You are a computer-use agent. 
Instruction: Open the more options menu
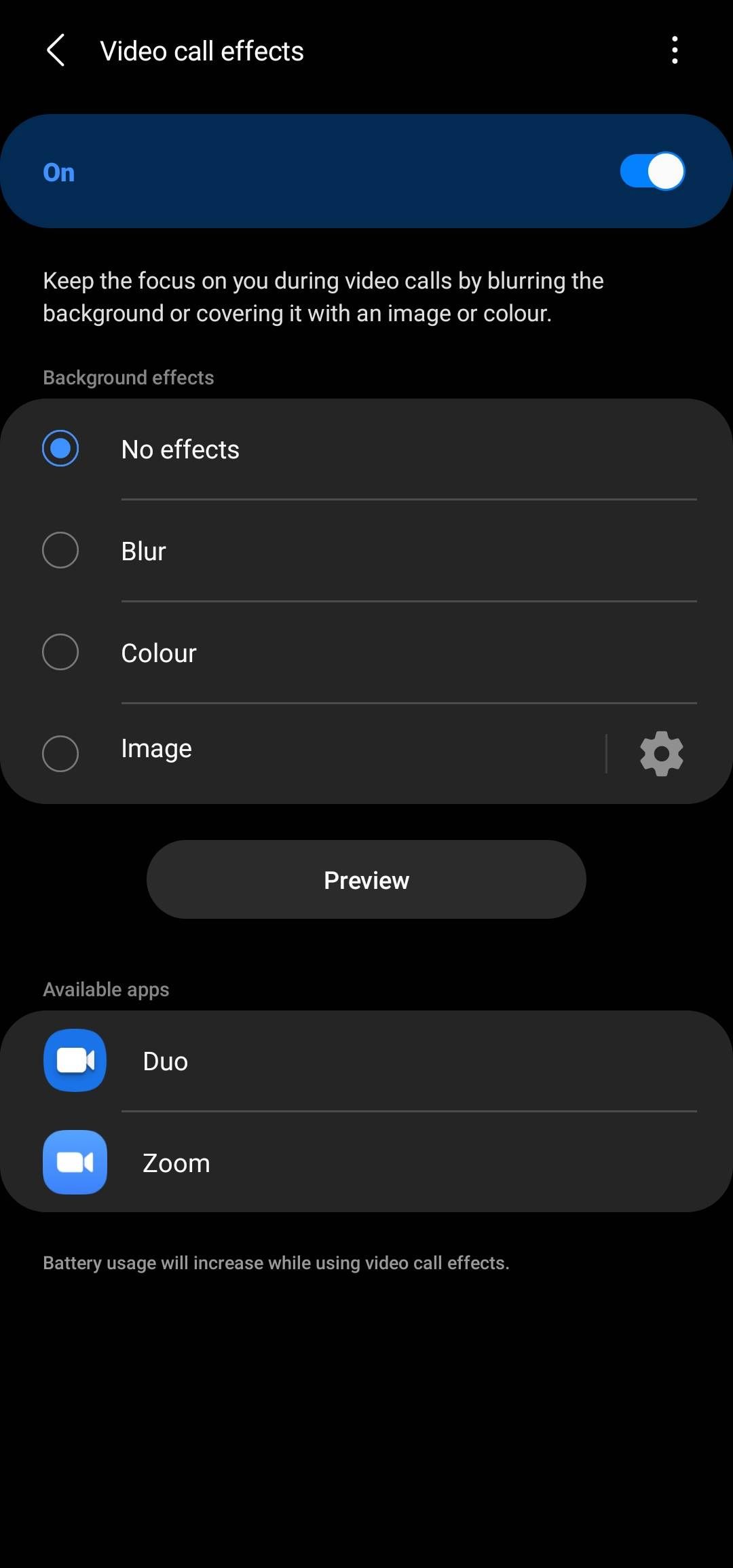click(674, 51)
